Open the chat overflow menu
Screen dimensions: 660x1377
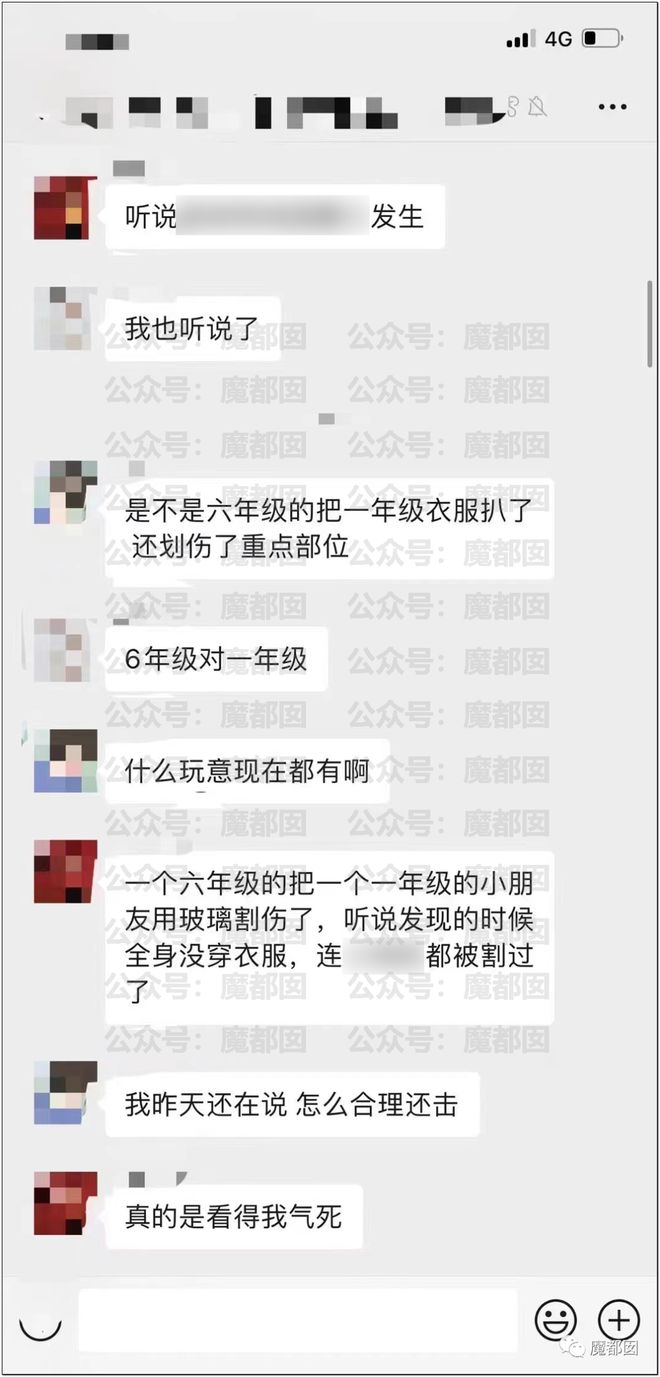point(612,107)
